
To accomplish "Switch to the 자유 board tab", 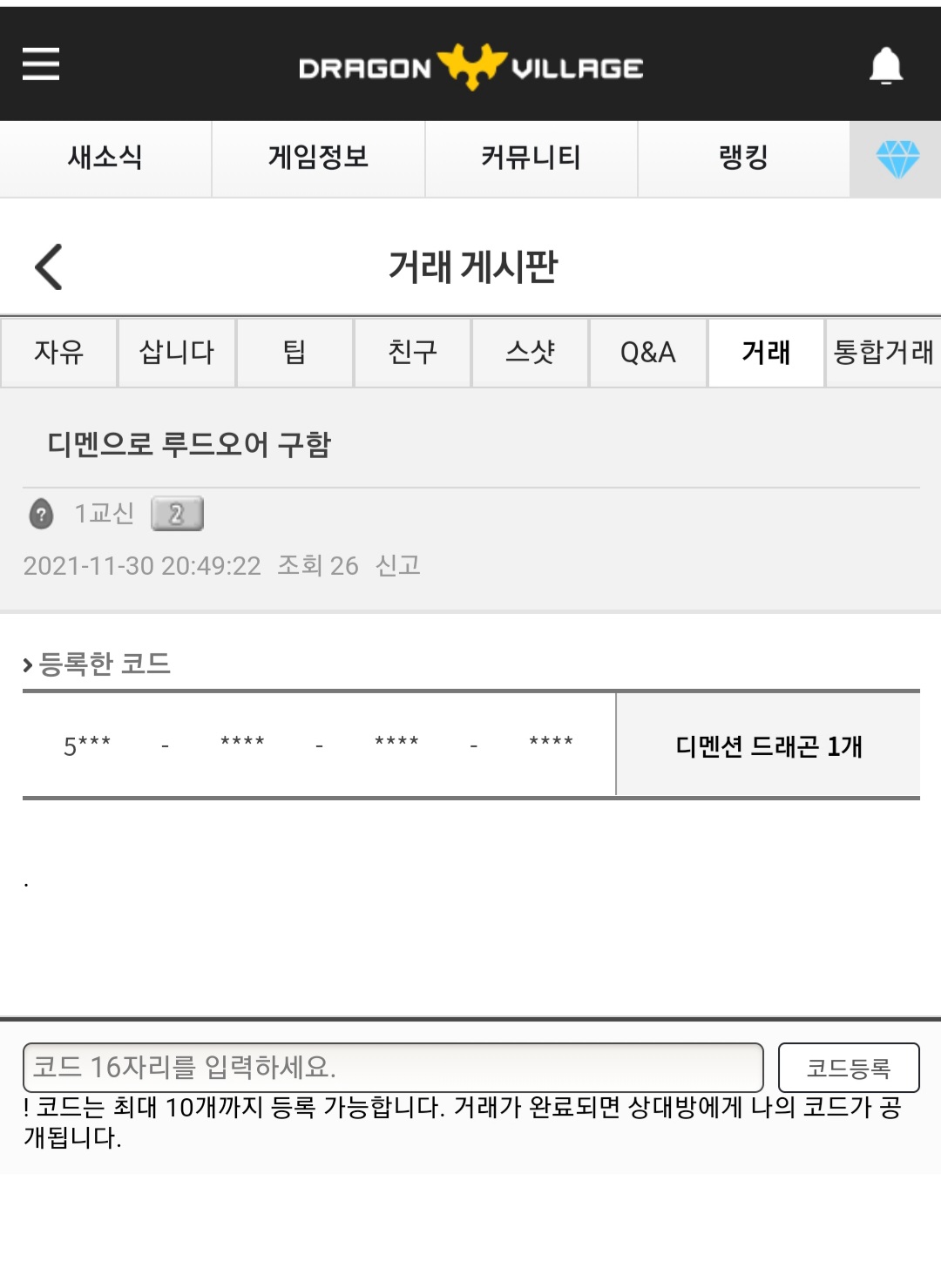I will click(58, 353).
